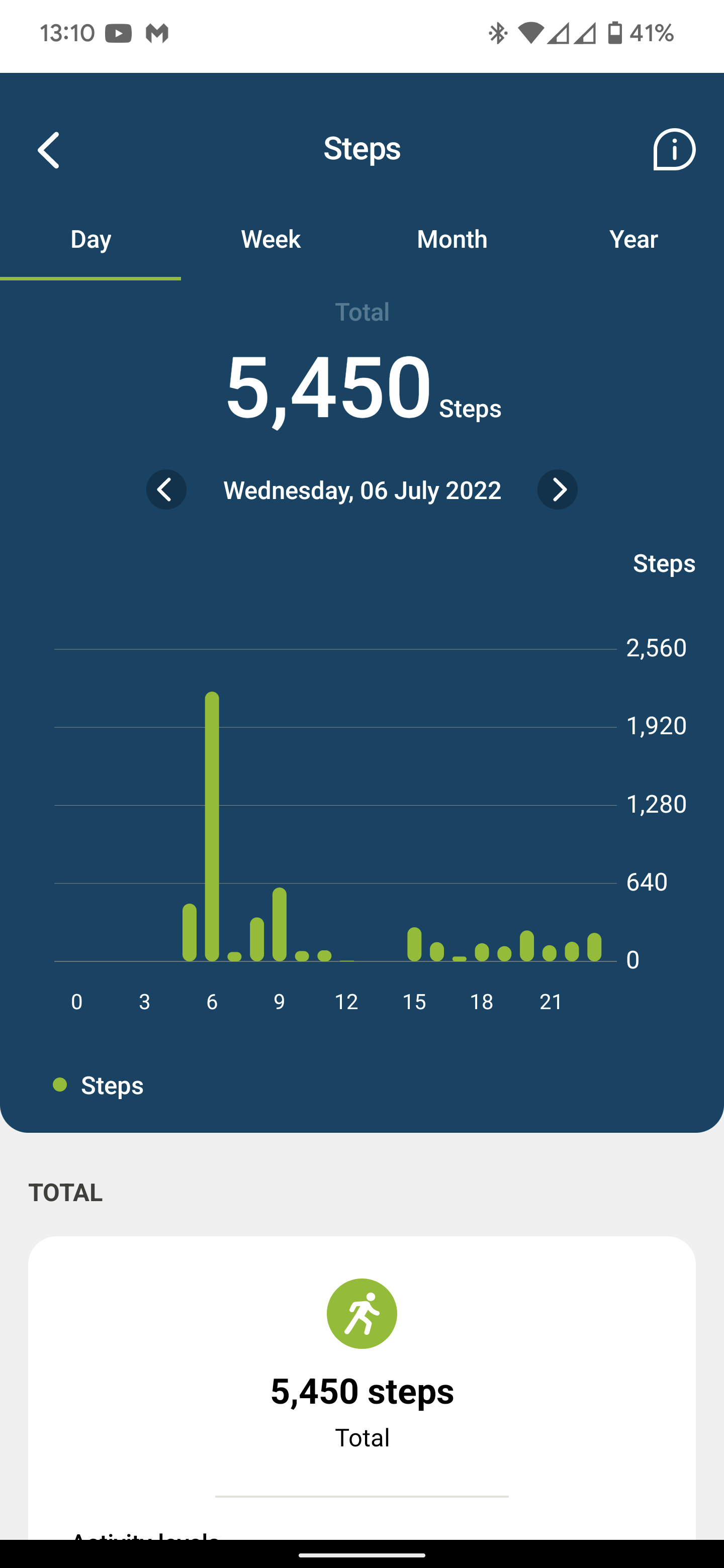Switch to the Week tab
724x1568 pixels.
271,239
